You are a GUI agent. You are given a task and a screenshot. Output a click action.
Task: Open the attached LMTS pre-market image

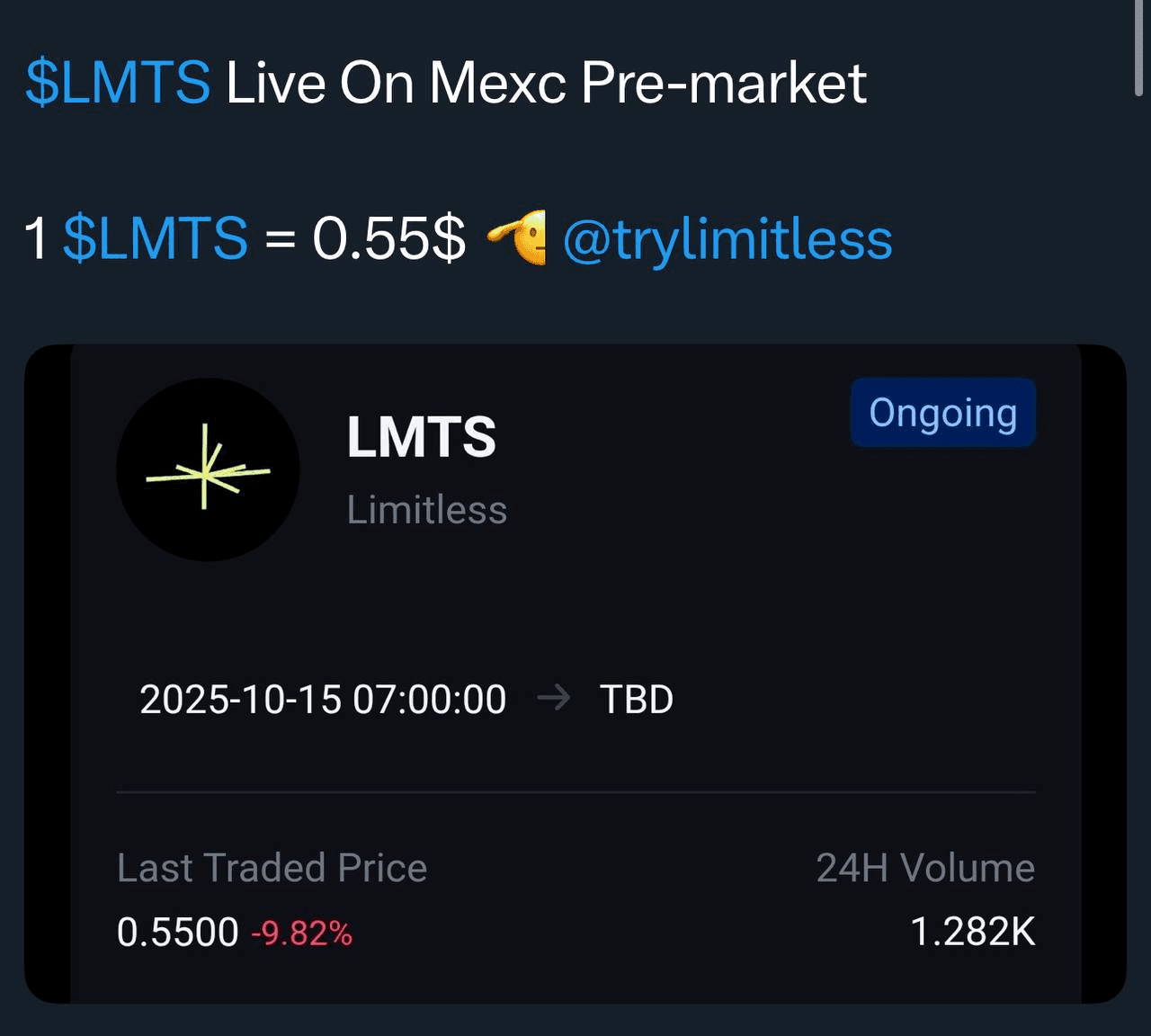click(575, 673)
